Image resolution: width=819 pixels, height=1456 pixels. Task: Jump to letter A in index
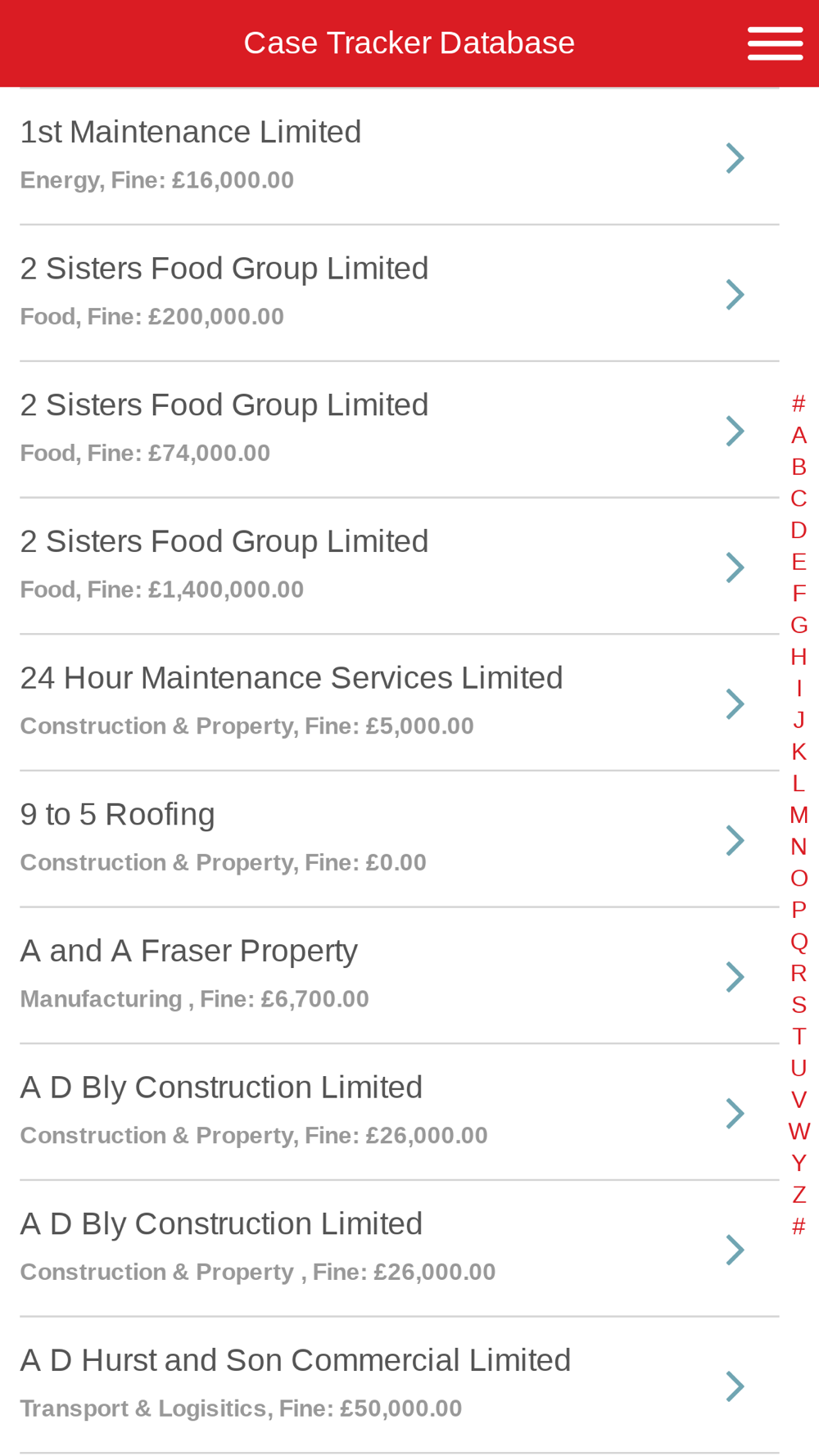click(799, 435)
